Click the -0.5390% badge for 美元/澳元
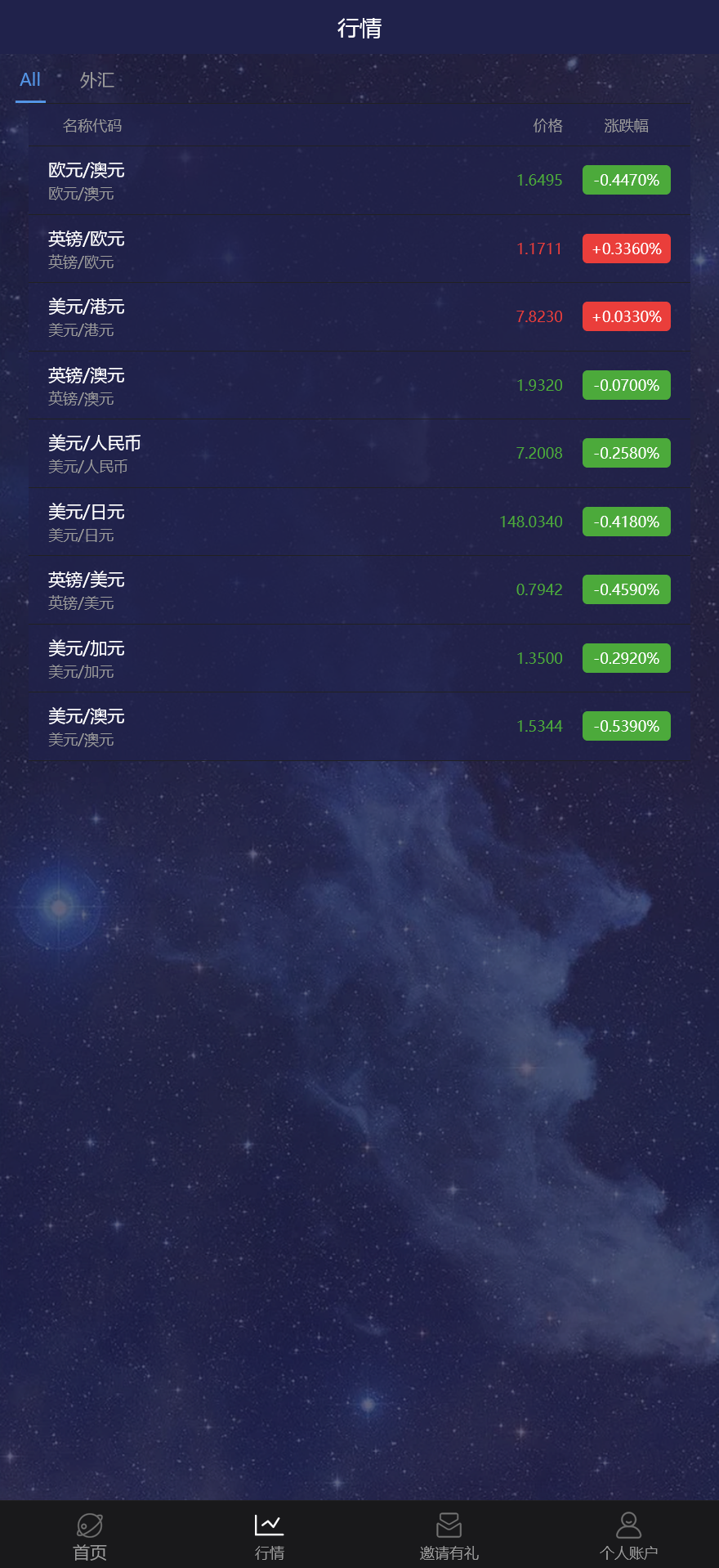This screenshot has width=719, height=1568. [x=627, y=725]
